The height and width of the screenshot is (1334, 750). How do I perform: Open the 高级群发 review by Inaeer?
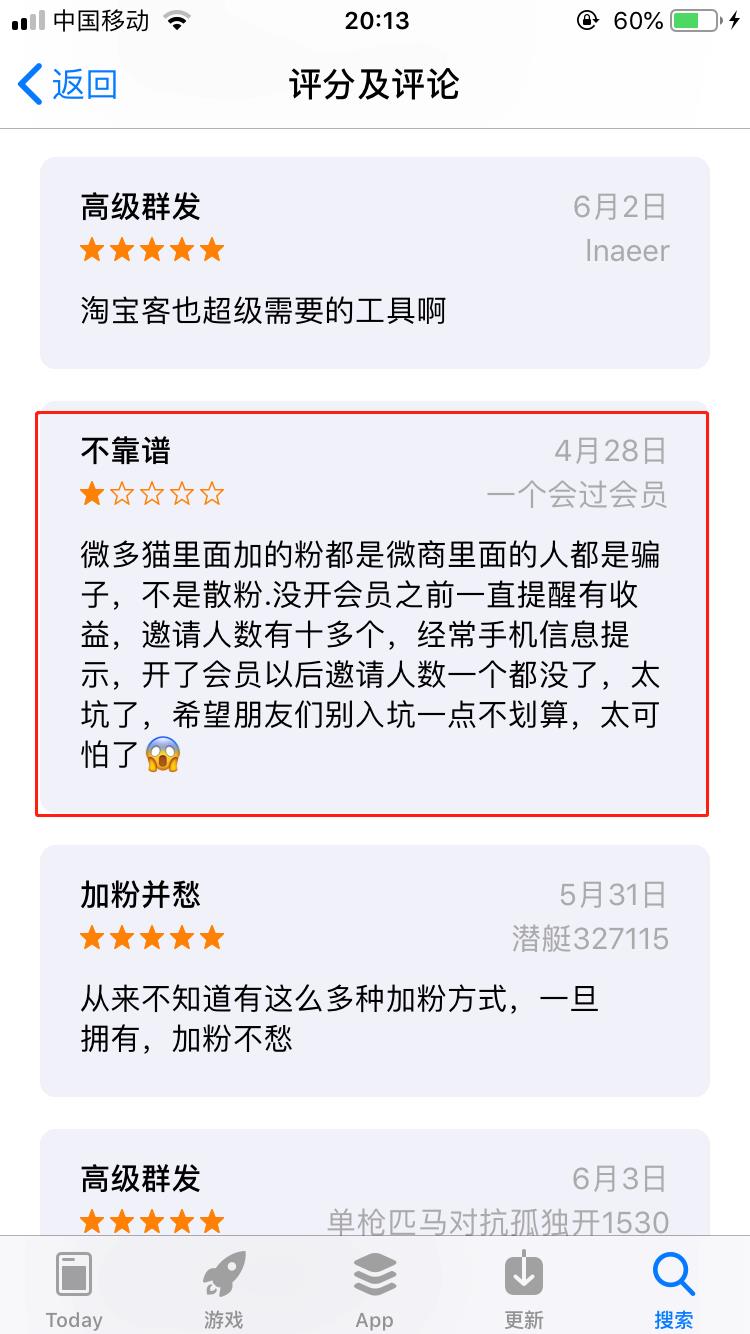[374, 262]
